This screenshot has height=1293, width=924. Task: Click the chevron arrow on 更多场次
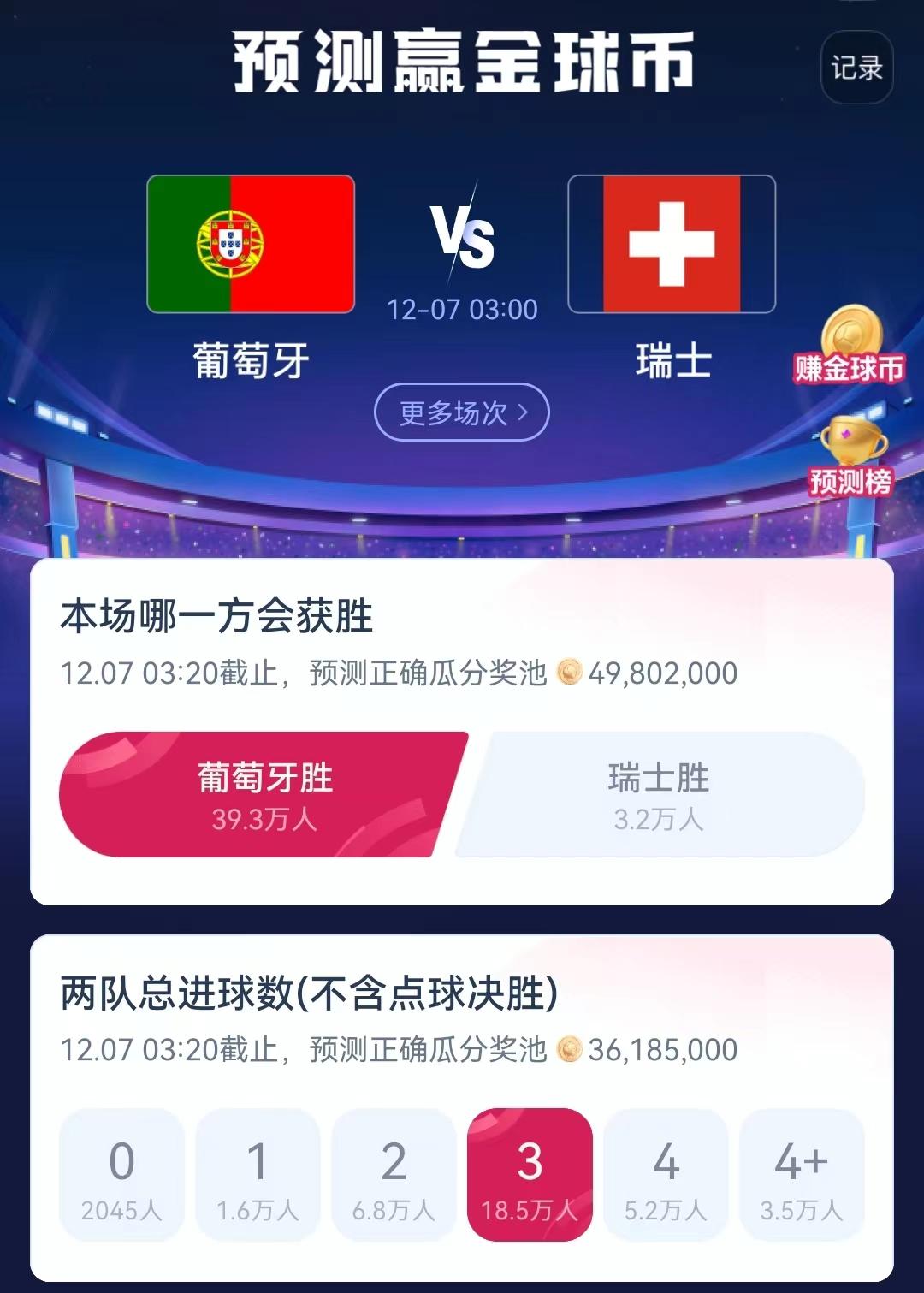(524, 412)
